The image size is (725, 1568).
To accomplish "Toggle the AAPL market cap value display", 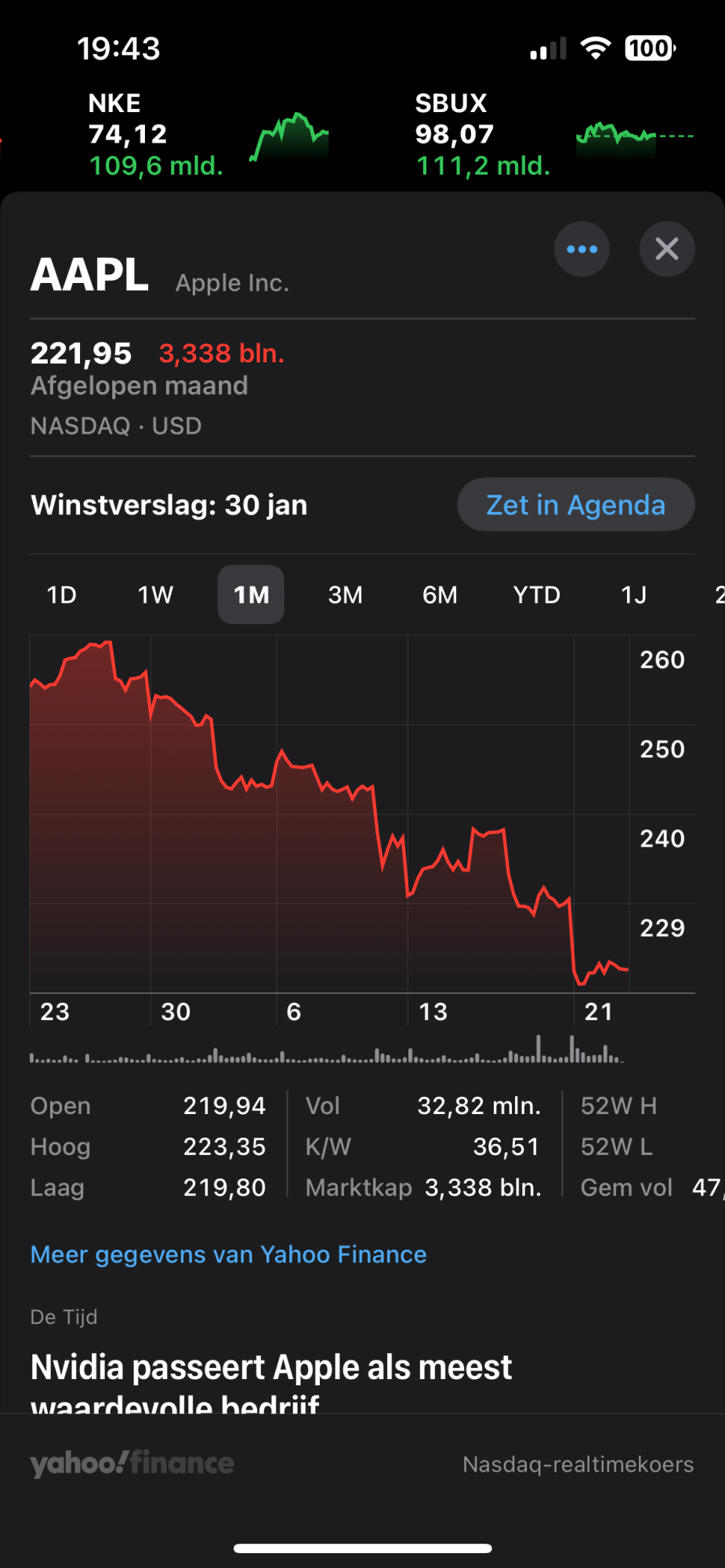I will (222, 354).
